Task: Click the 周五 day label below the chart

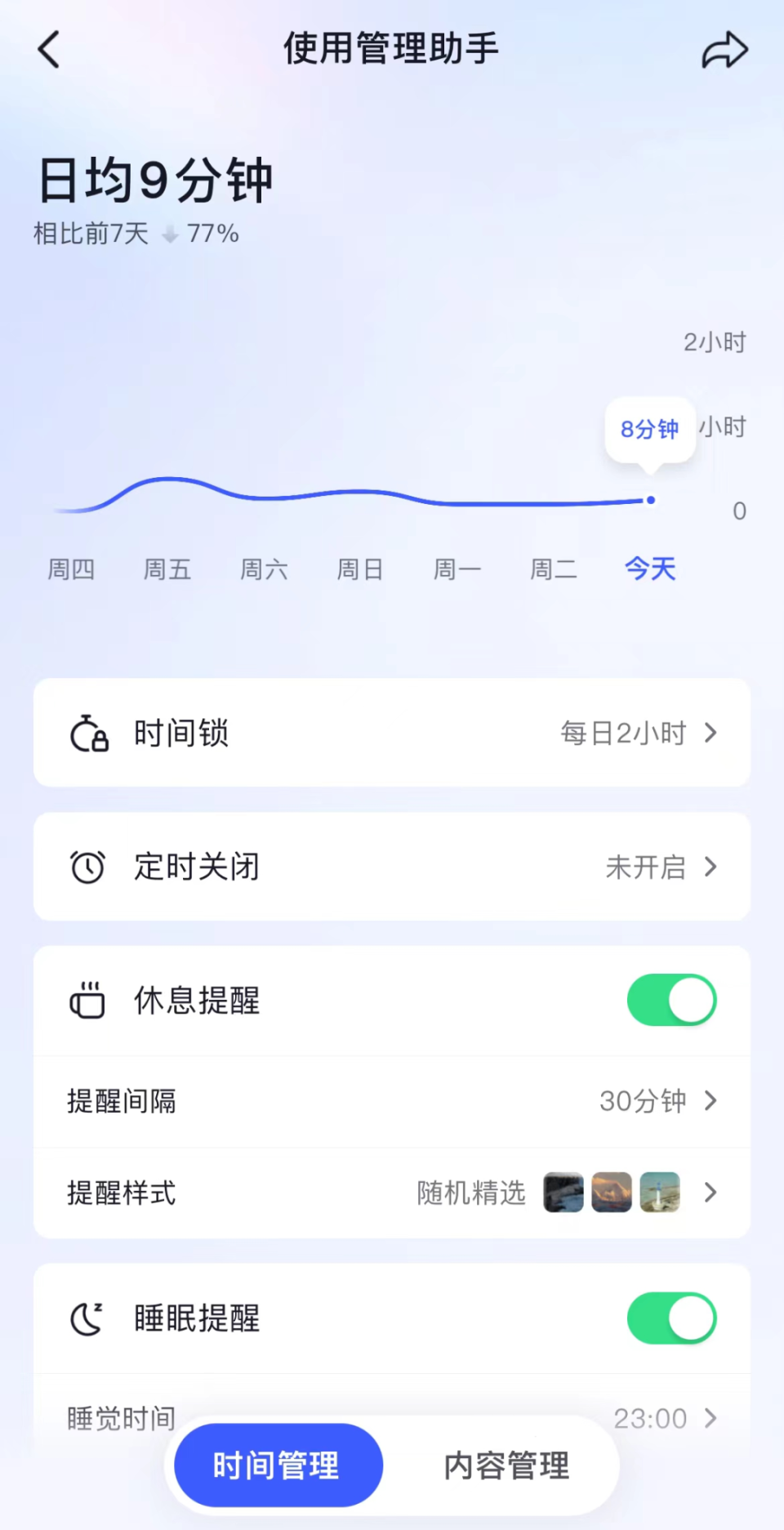Action: click(167, 569)
